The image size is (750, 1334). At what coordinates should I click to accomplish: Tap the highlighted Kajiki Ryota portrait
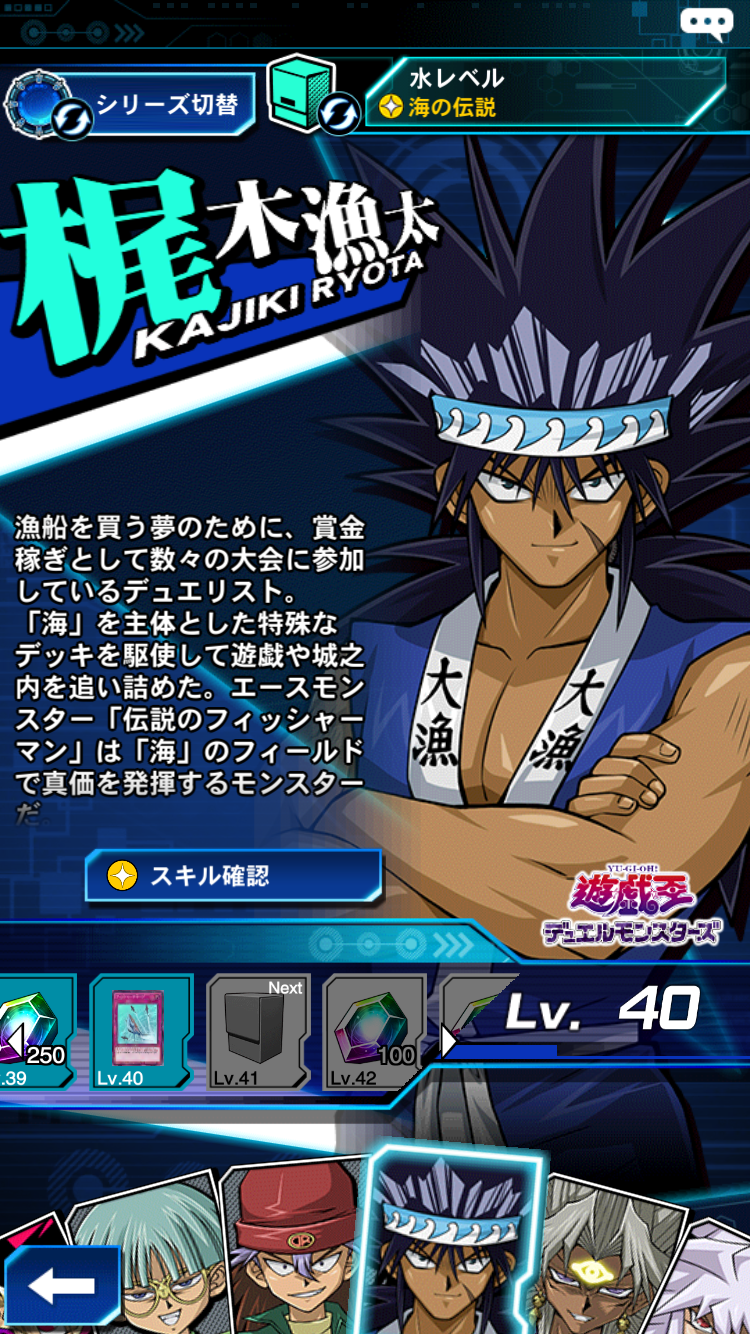(455, 1250)
